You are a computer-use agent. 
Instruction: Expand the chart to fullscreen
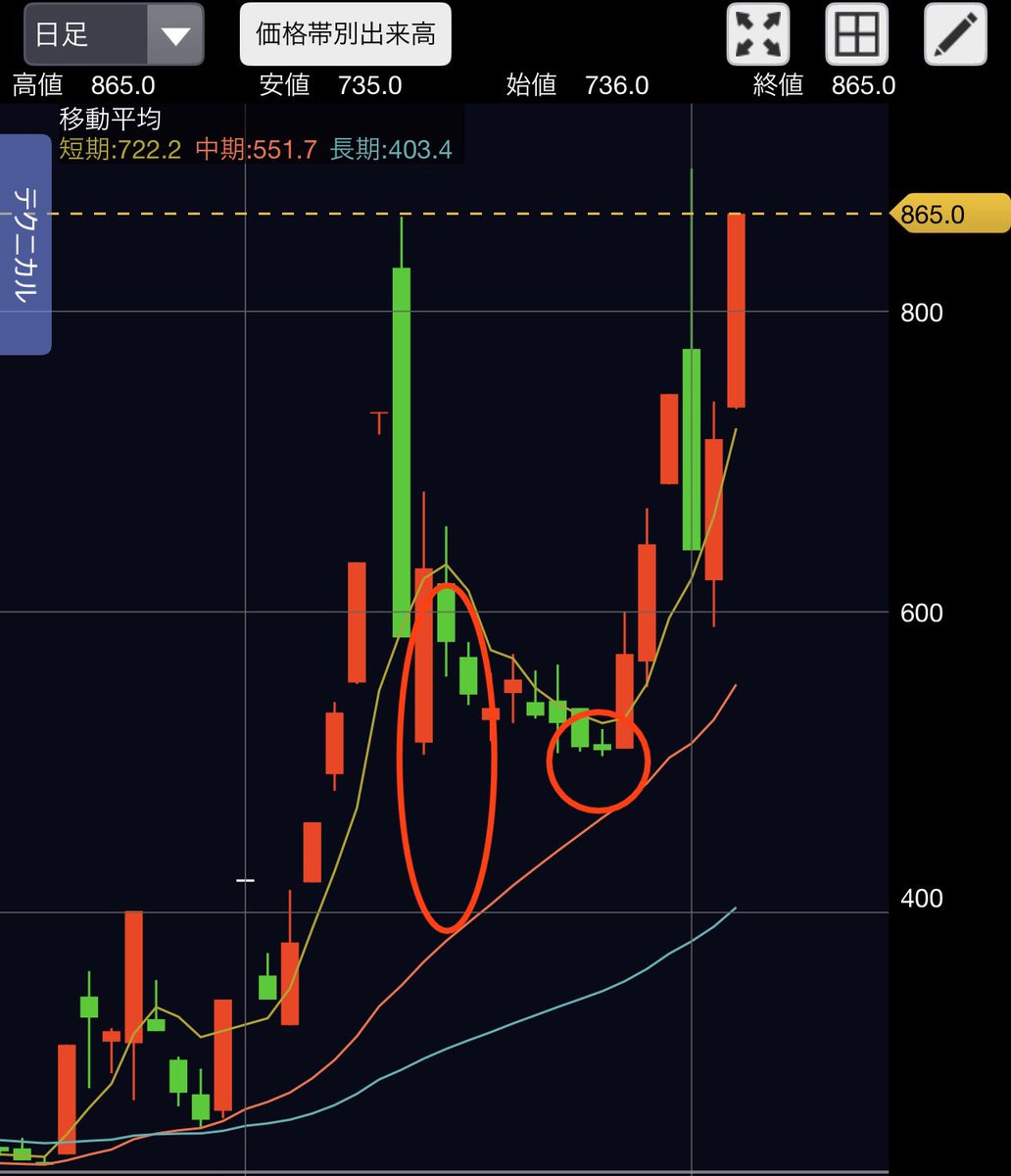click(x=758, y=34)
